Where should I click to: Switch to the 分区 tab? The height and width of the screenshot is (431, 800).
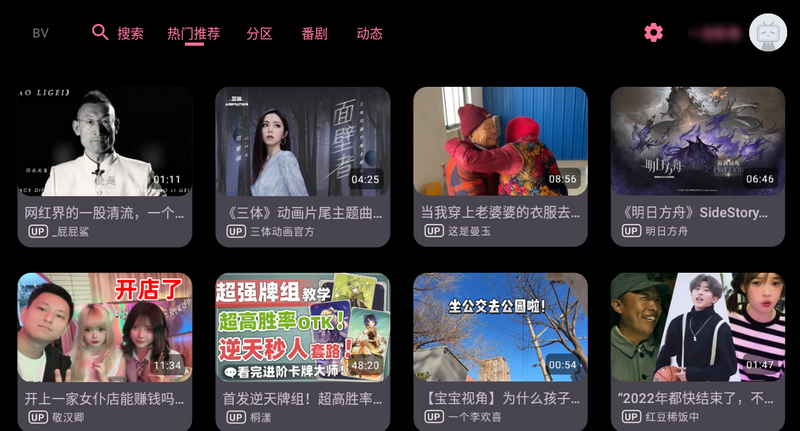pyautogui.click(x=259, y=33)
